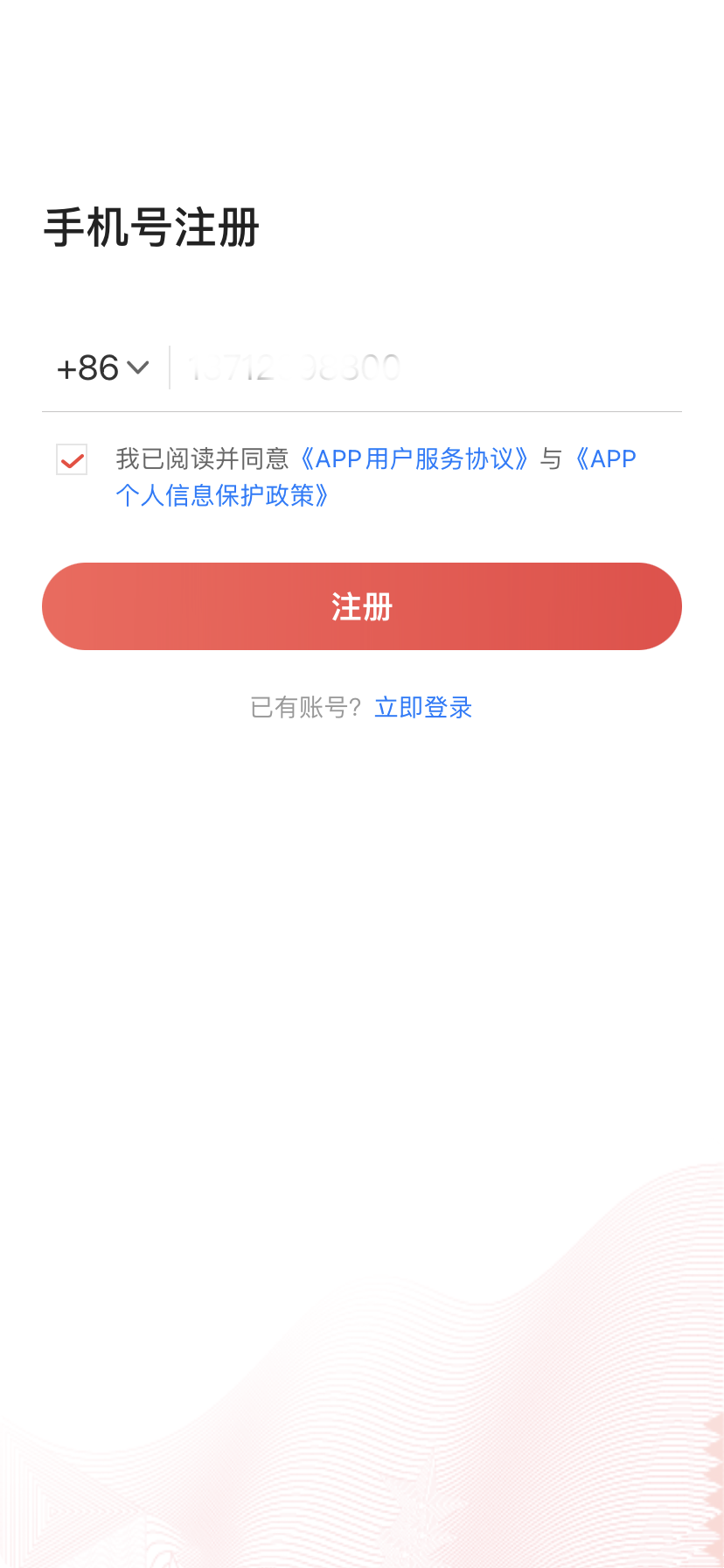This screenshot has width=724, height=1568.
Task: Uncheck the agreement consent checkbox
Action: pos(71,458)
